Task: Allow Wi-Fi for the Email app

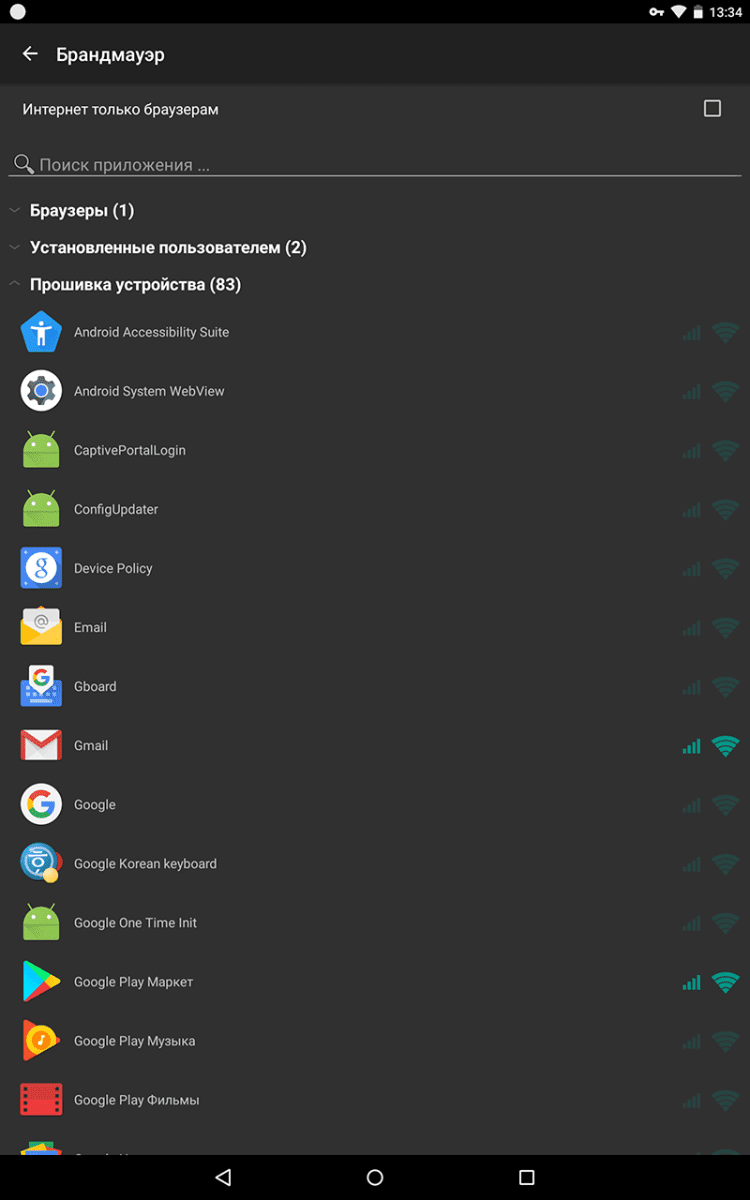Action: click(x=725, y=628)
